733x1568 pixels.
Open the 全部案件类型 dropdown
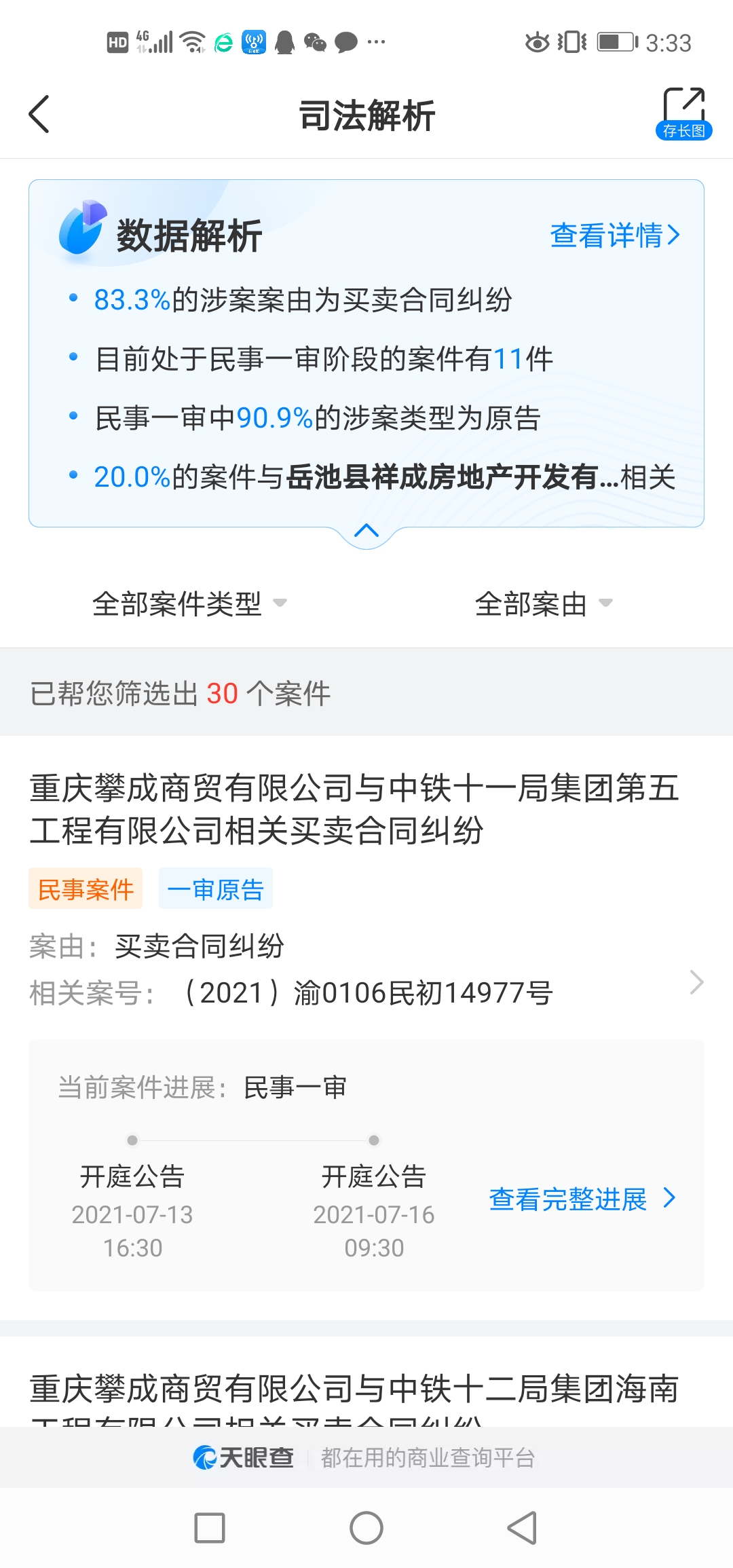click(x=189, y=603)
